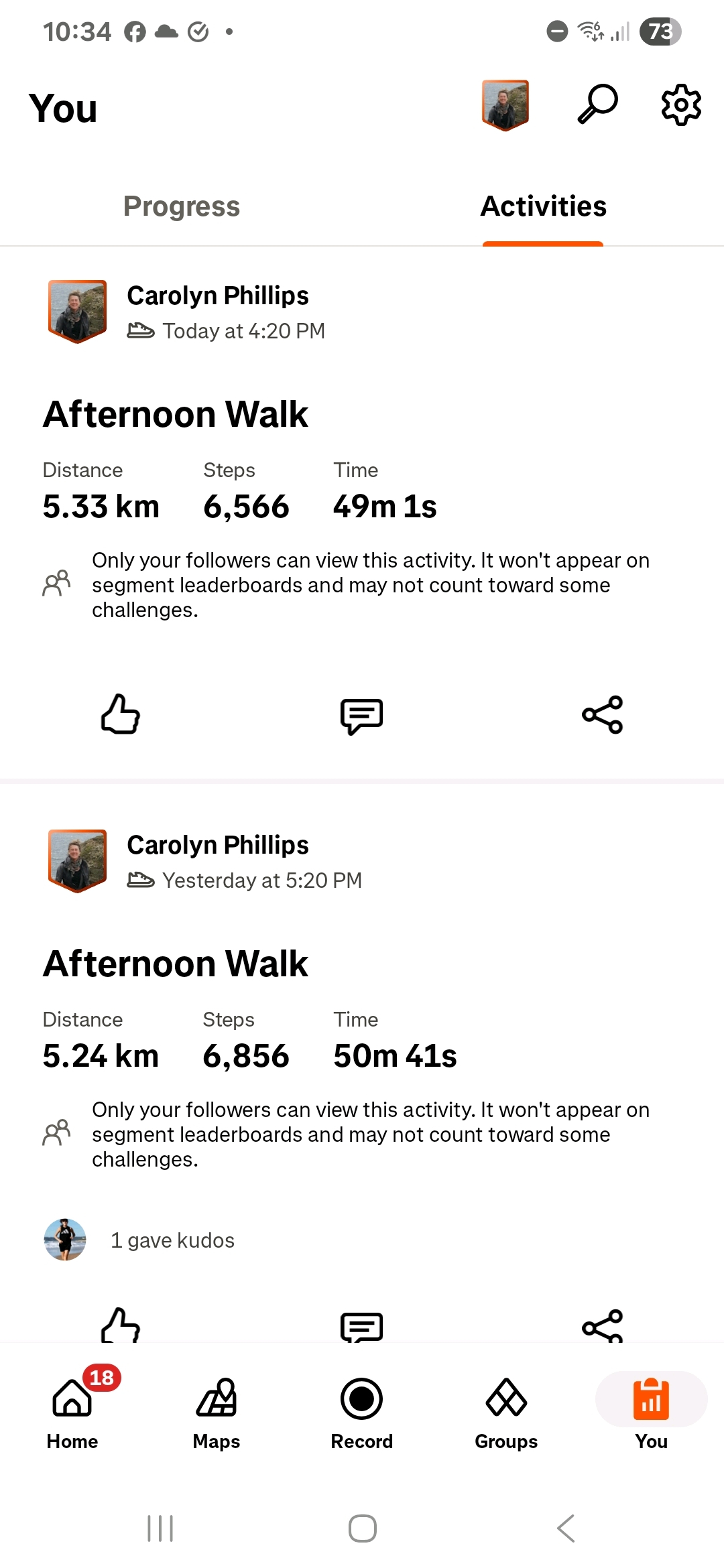Select the Activities tab
Image resolution: width=724 pixels, height=1568 pixels.
coord(543,206)
